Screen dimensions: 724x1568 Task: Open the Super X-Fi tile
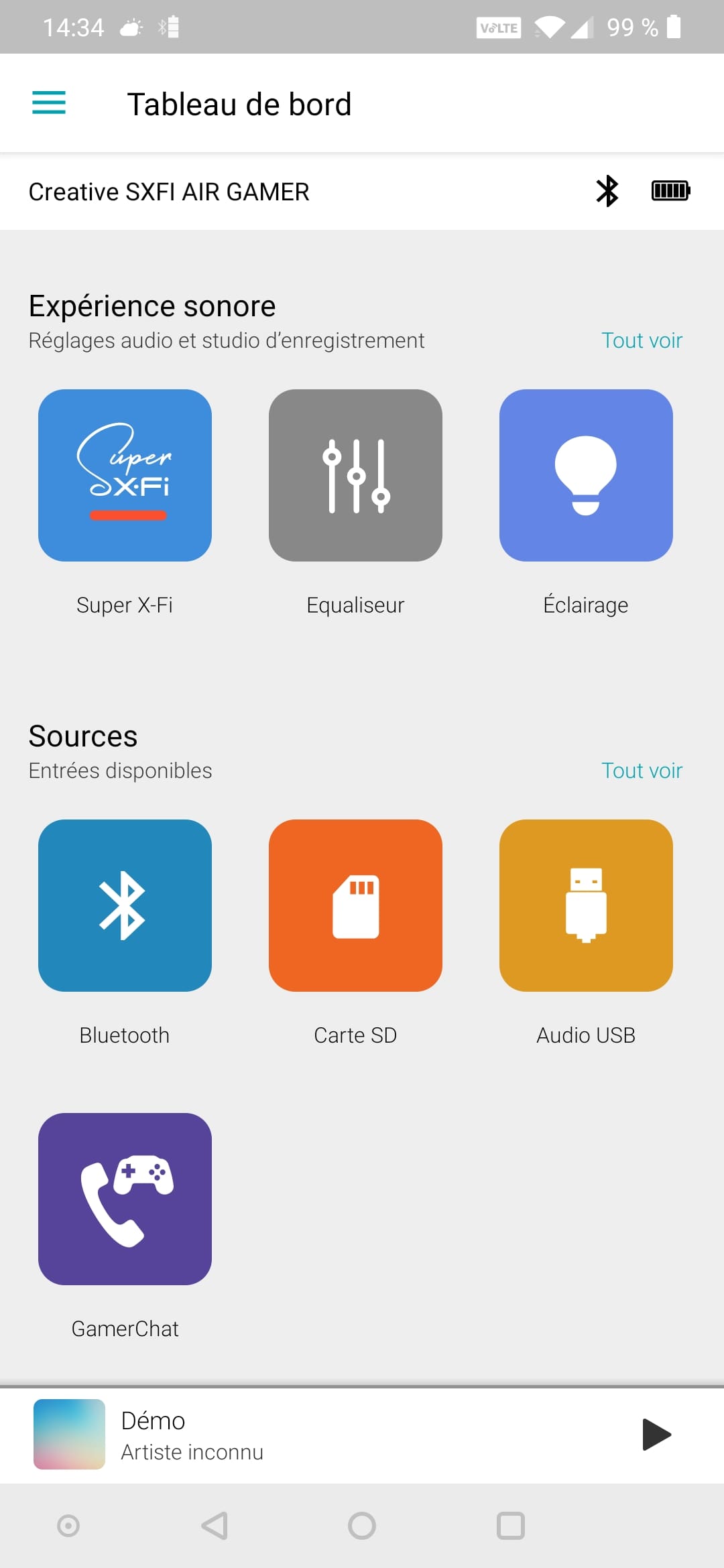pyautogui.click(x=125, y=475)
